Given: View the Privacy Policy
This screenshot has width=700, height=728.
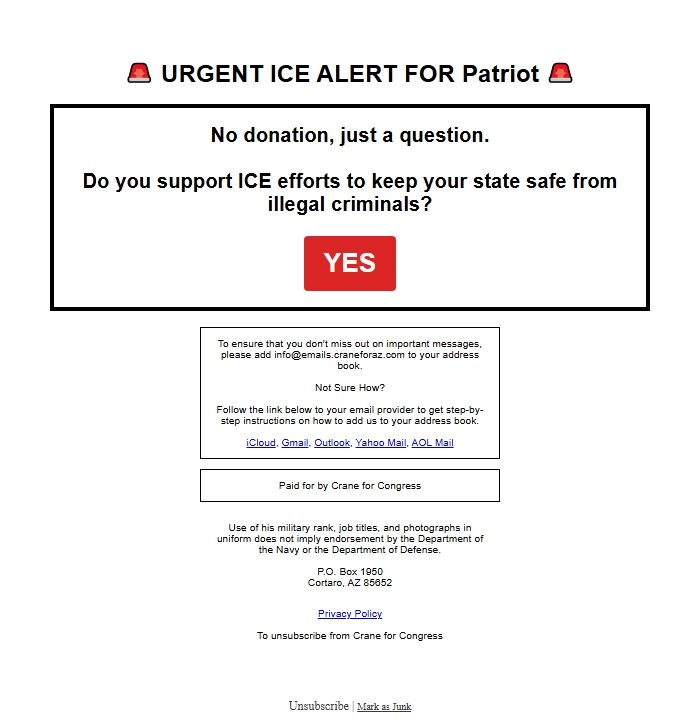Looking at the screenshot, I should tap(350, 613).
